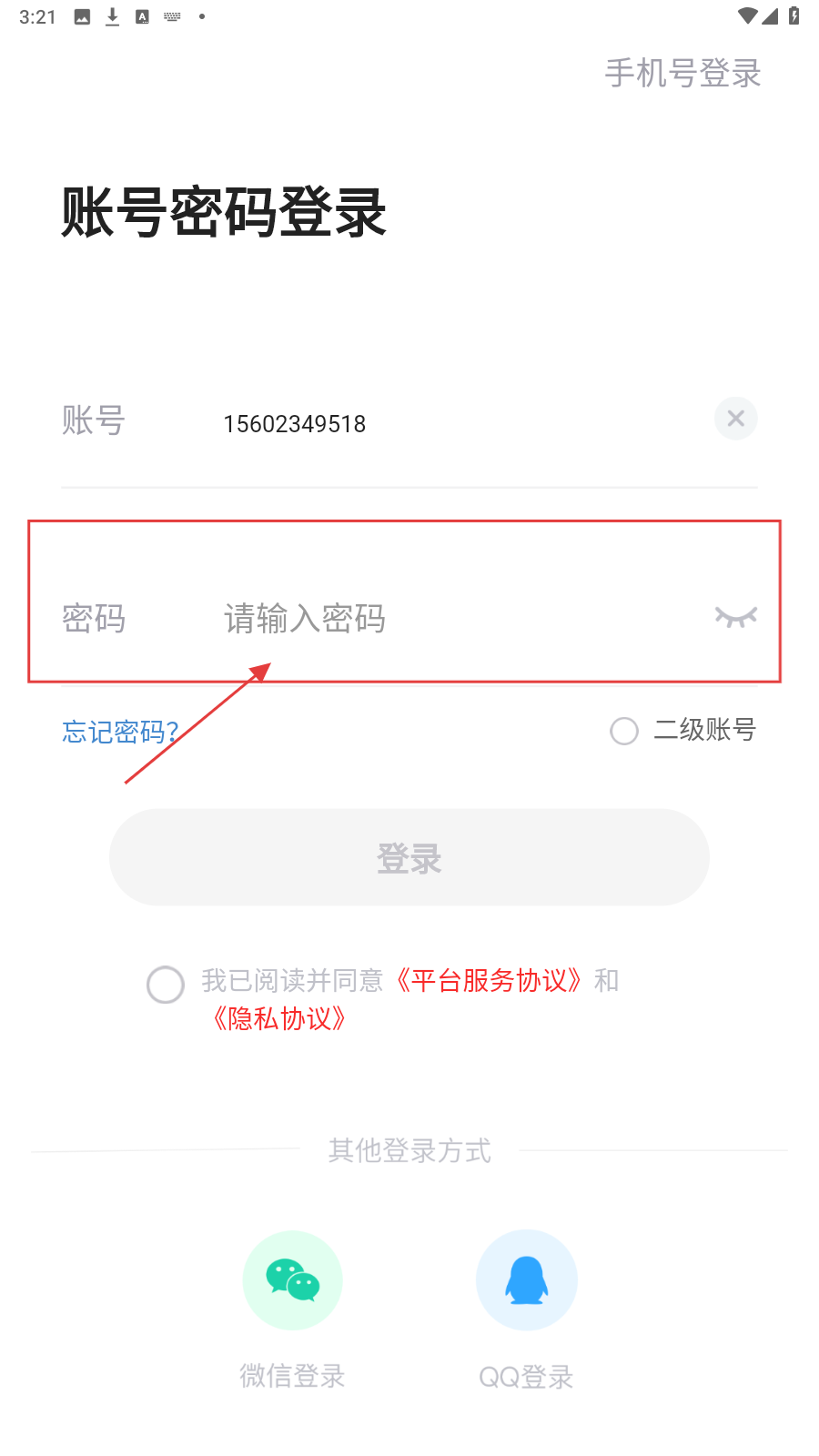Focus the 账号 account input field

[437, 424]
